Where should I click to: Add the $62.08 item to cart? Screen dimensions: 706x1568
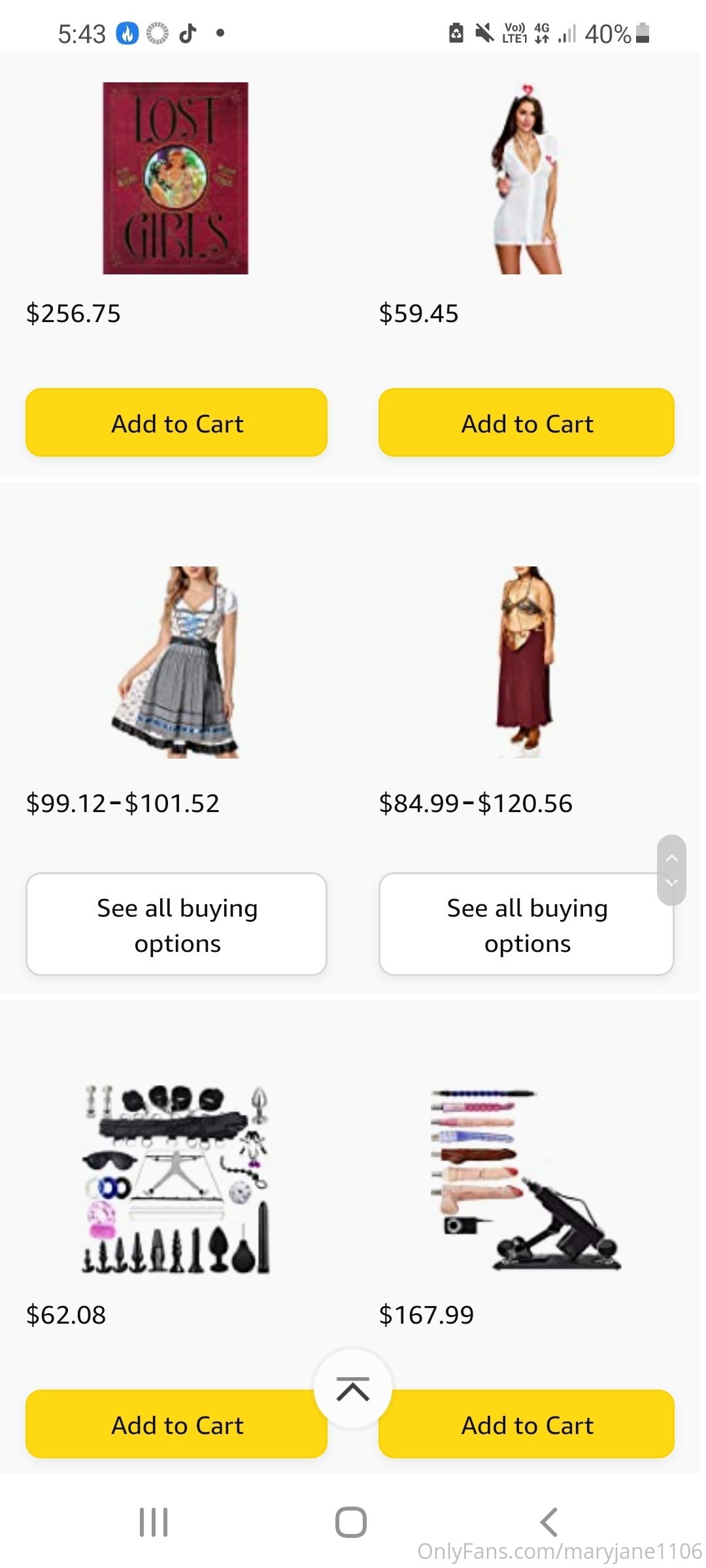click(163, 1424)
